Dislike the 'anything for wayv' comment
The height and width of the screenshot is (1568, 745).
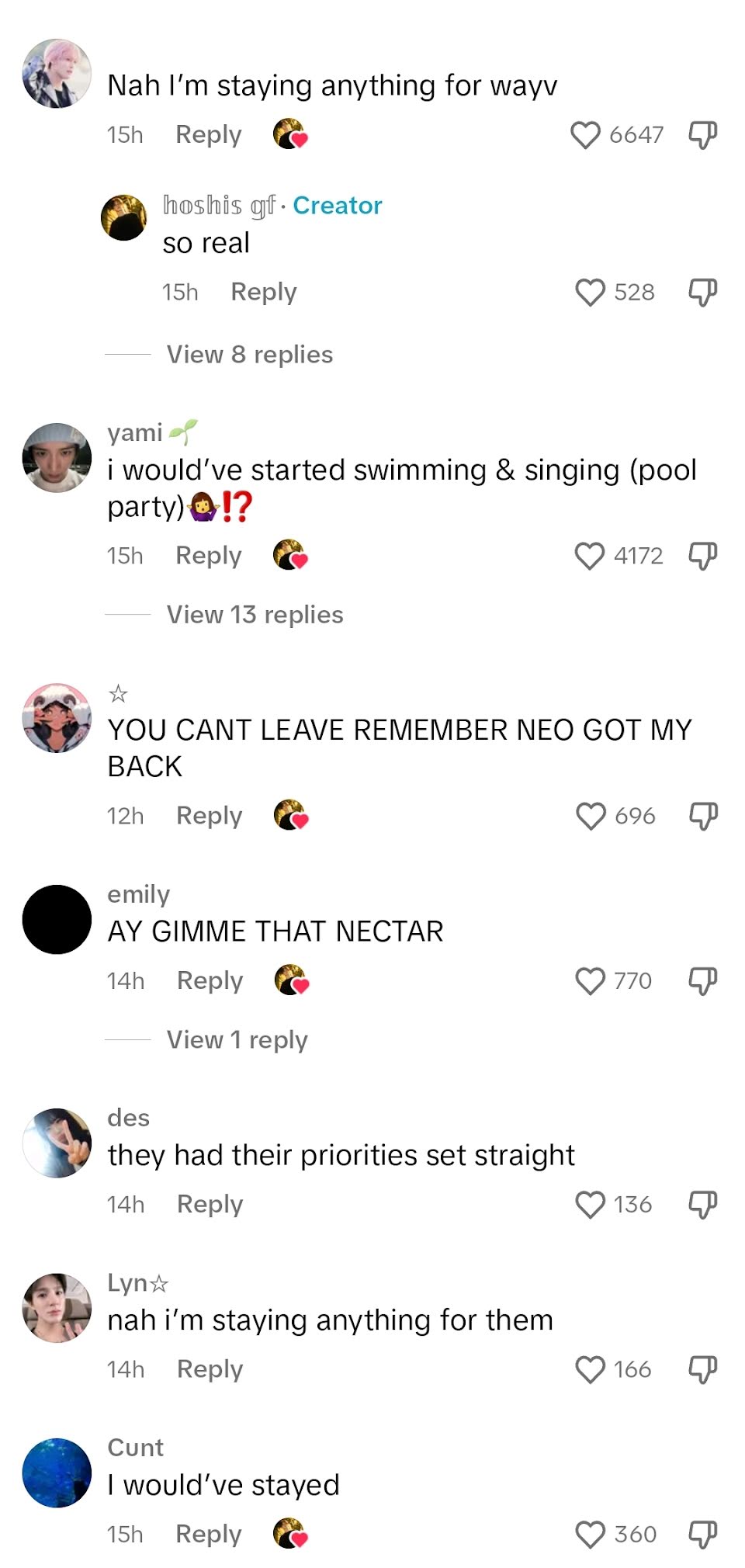(702, 135)
